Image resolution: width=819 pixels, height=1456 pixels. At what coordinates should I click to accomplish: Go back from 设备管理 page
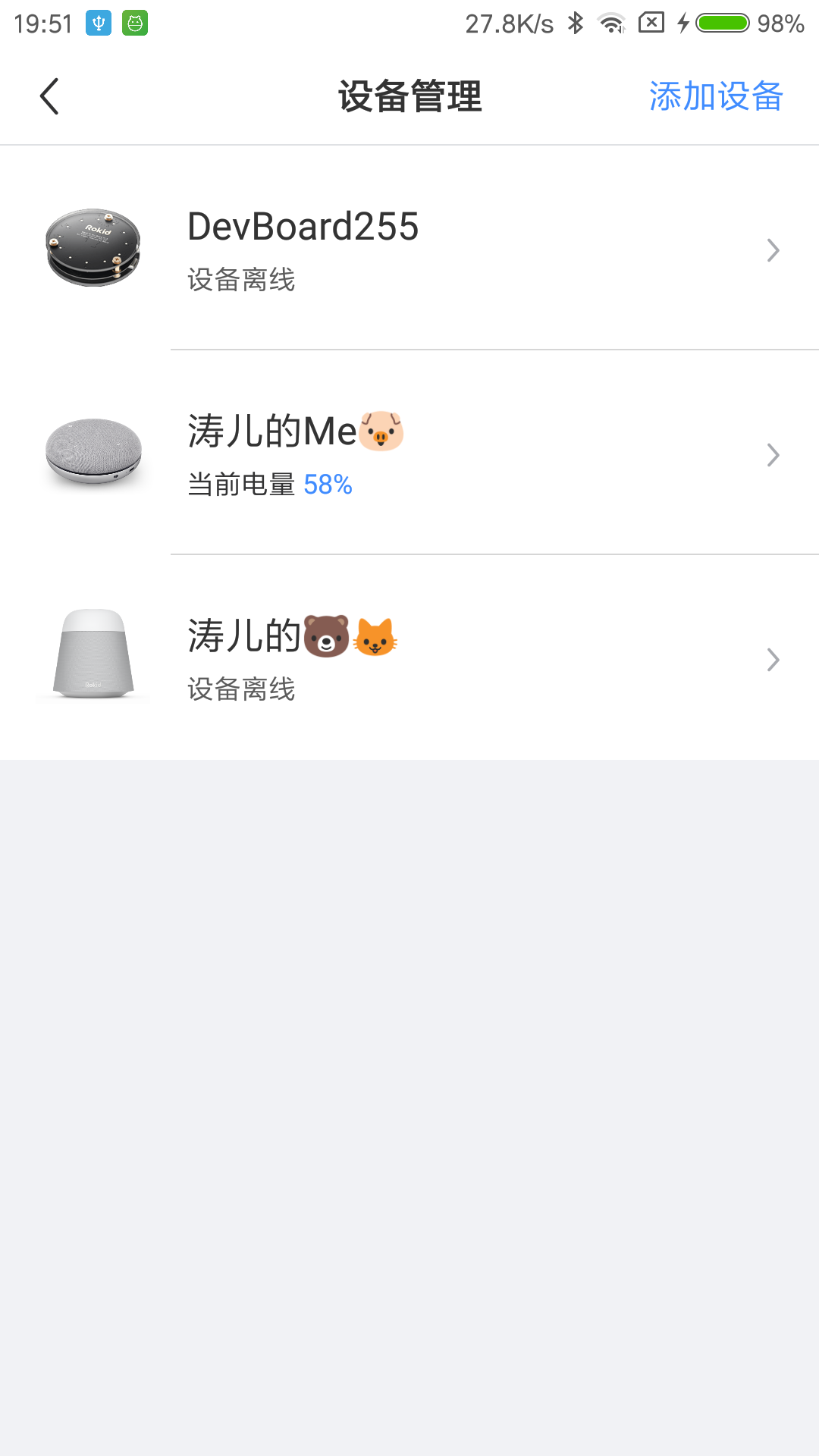pyautogui.click(x=49, y=96)
